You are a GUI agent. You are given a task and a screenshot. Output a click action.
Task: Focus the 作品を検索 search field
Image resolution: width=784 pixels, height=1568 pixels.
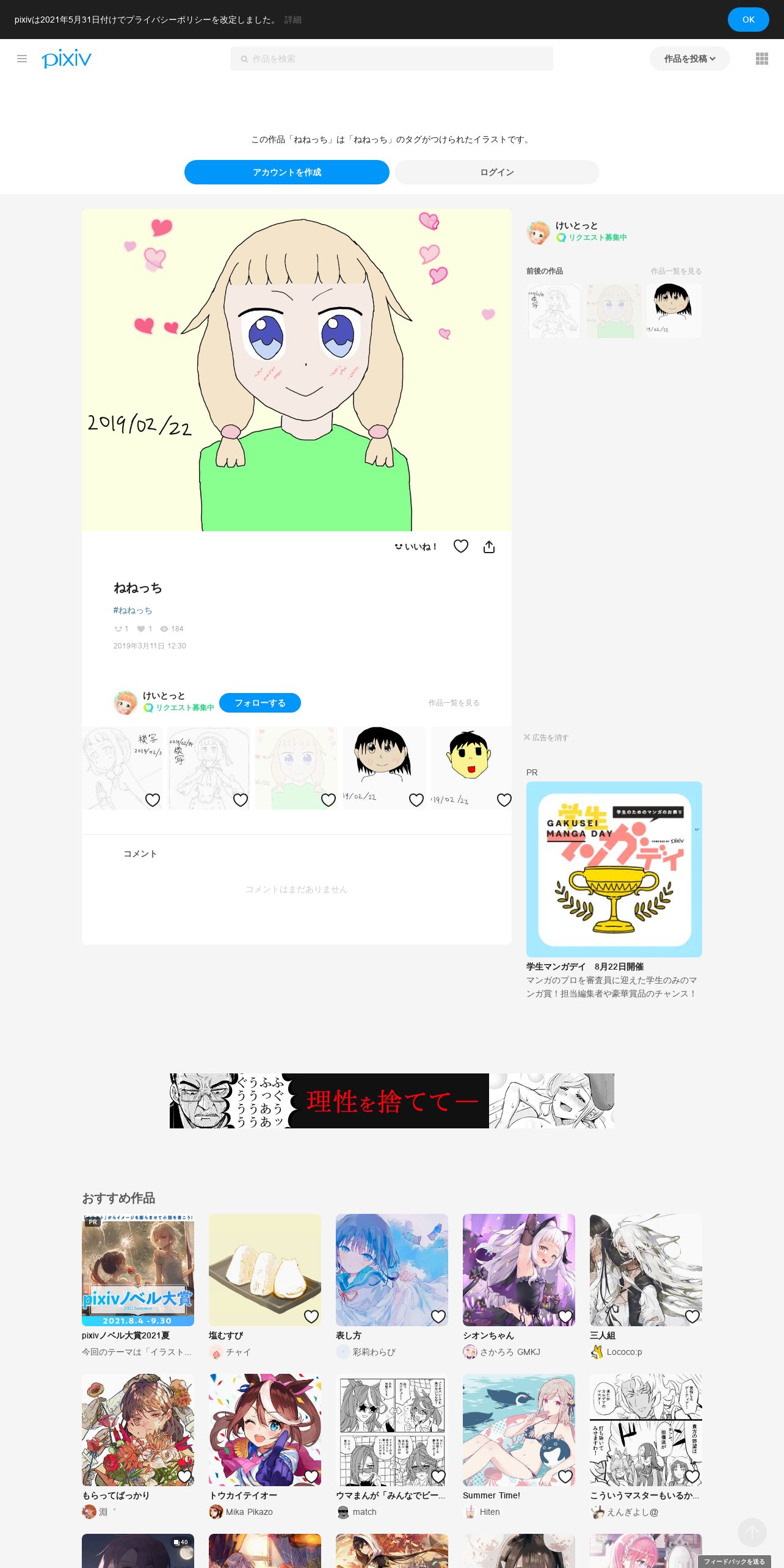click(391, 59)
